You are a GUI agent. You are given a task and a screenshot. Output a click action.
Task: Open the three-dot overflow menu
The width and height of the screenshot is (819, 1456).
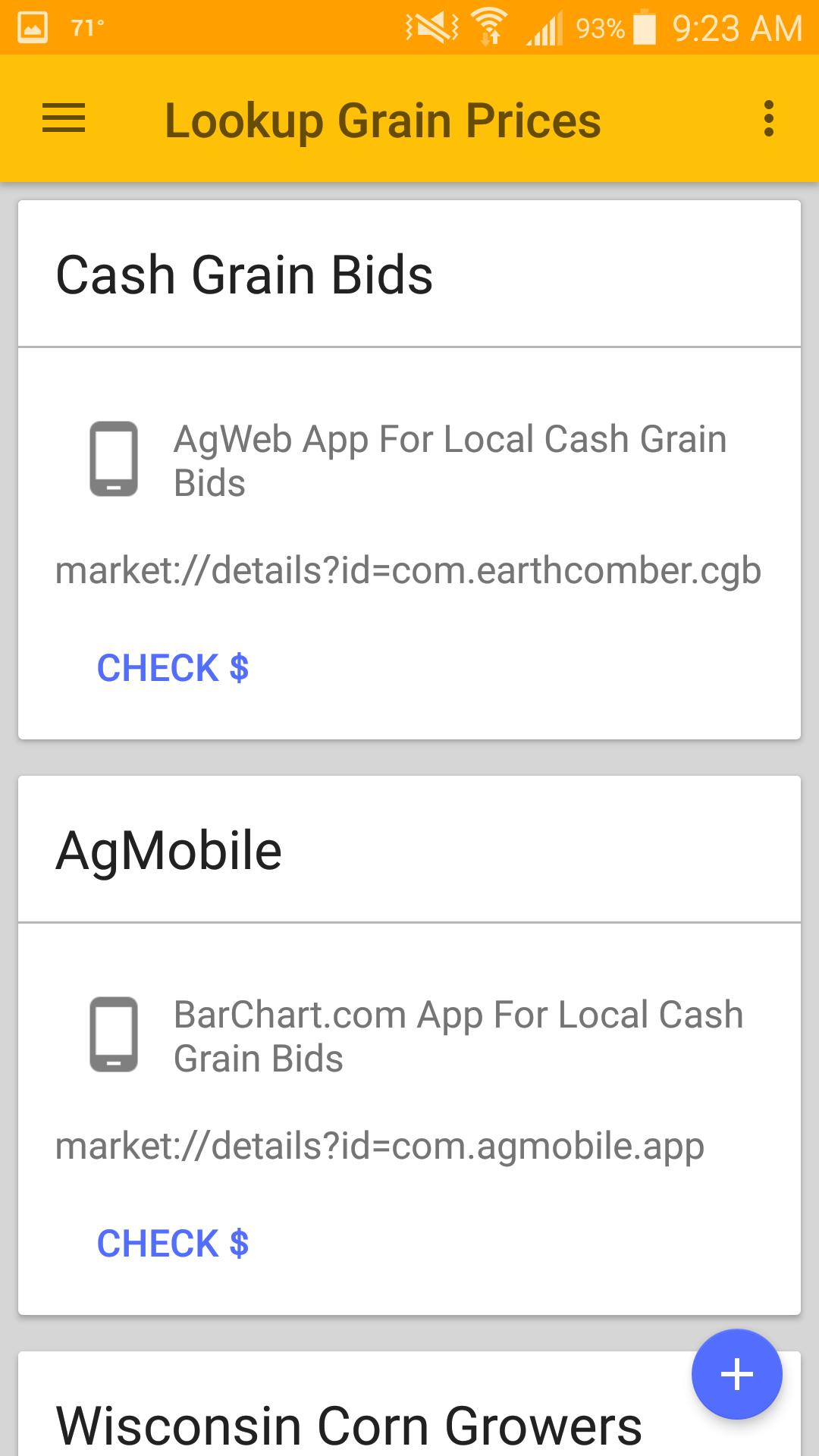coord(768,119)
